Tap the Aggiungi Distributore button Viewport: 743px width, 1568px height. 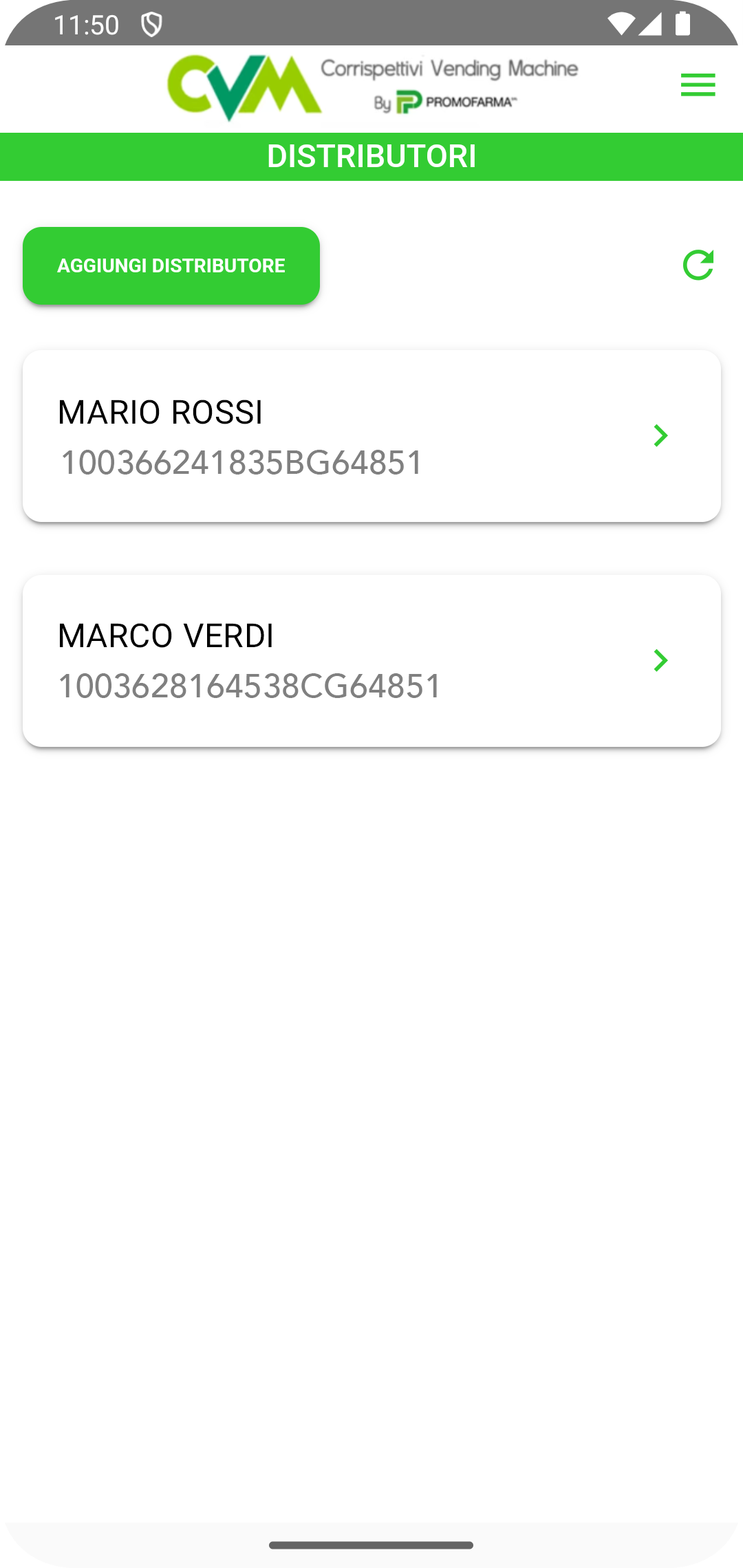171,265
